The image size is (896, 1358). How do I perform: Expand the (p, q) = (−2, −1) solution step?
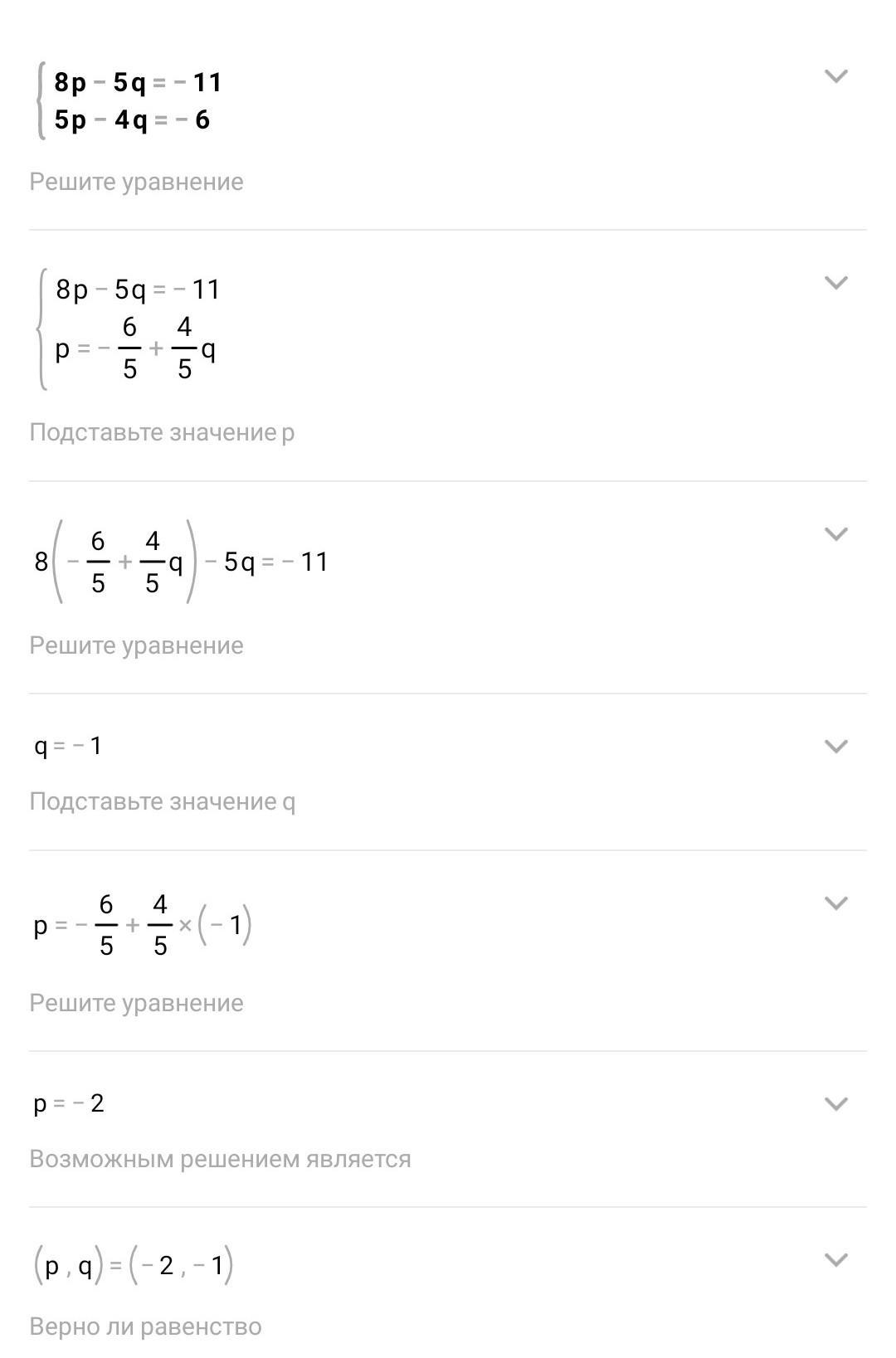point(835,1260)
